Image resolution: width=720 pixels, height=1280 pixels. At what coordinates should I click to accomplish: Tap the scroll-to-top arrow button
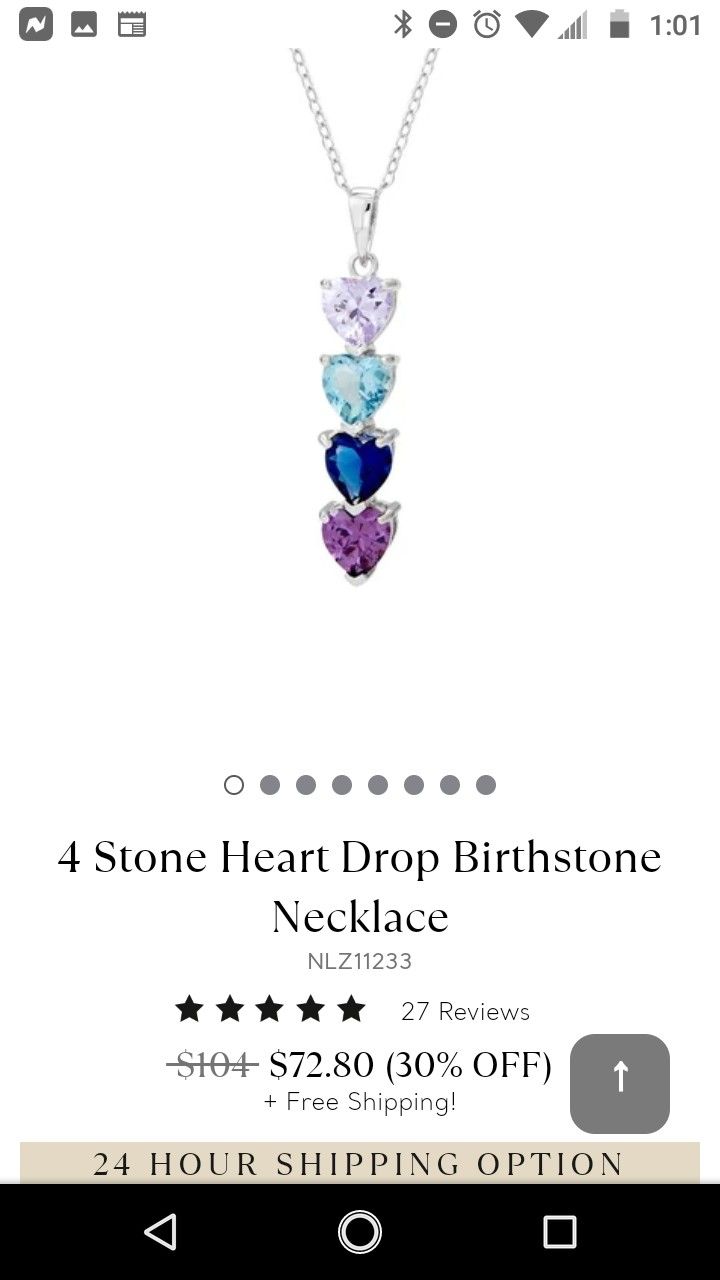coord(619,1083)
